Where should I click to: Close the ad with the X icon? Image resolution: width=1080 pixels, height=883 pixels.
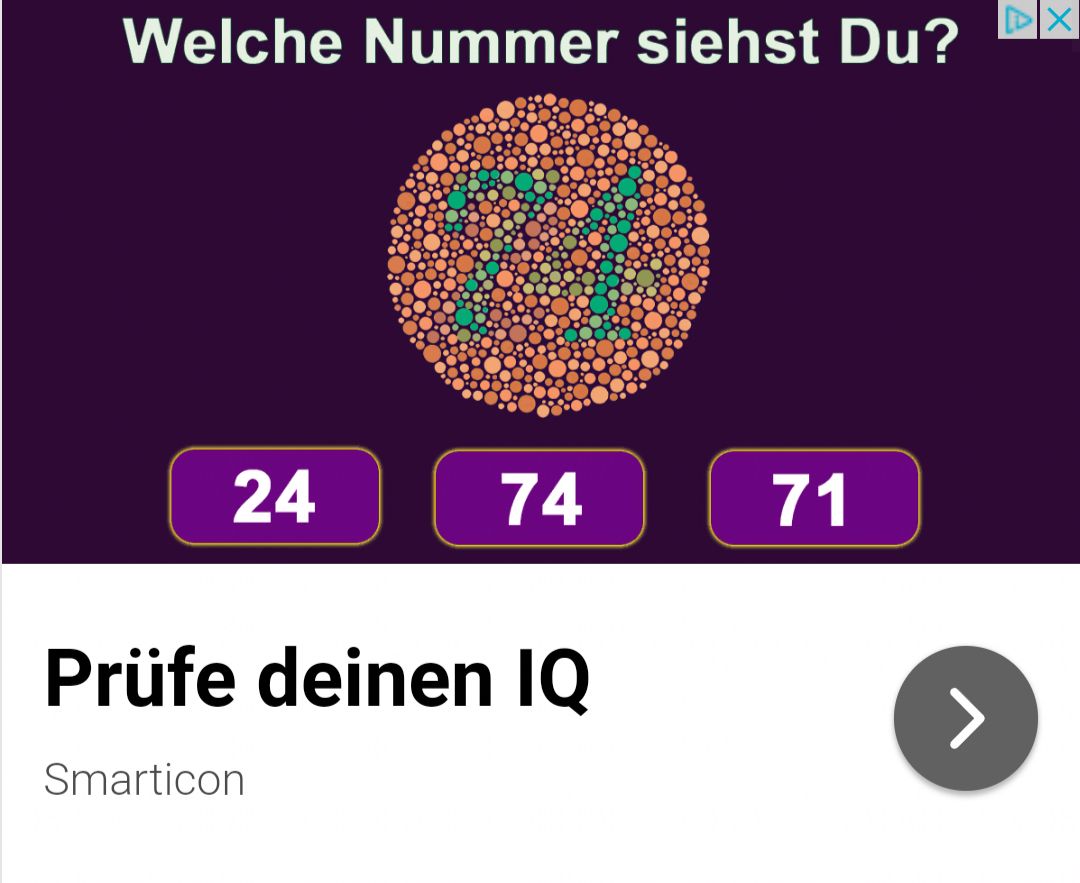click(x=1059, y=20)
